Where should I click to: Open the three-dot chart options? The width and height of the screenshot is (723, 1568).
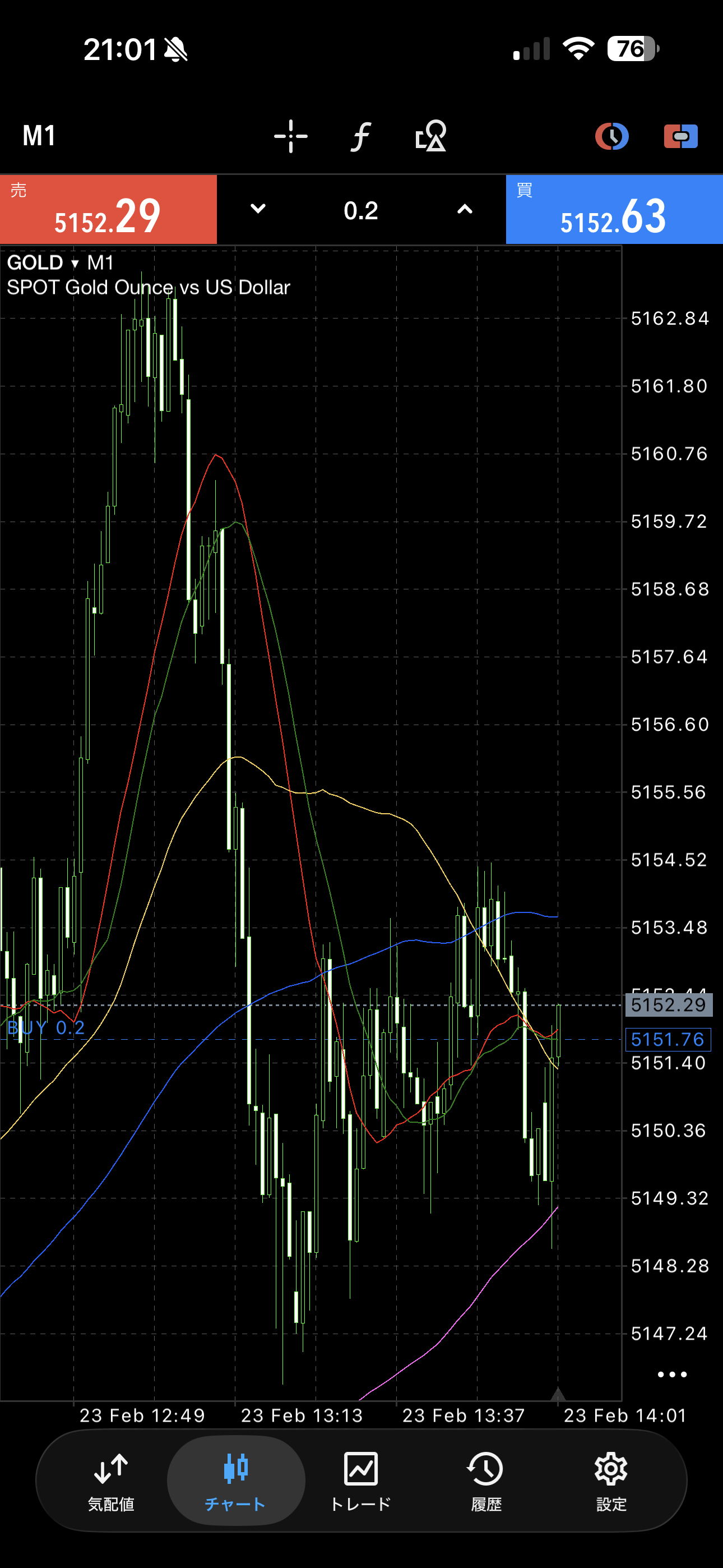tap(672, 1375)
